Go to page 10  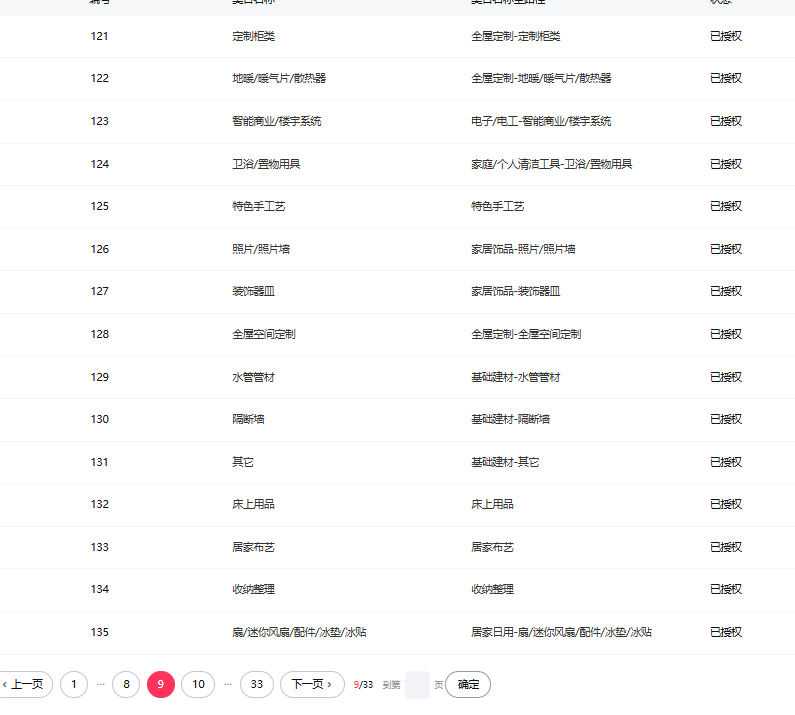click(x=198, y=684)
